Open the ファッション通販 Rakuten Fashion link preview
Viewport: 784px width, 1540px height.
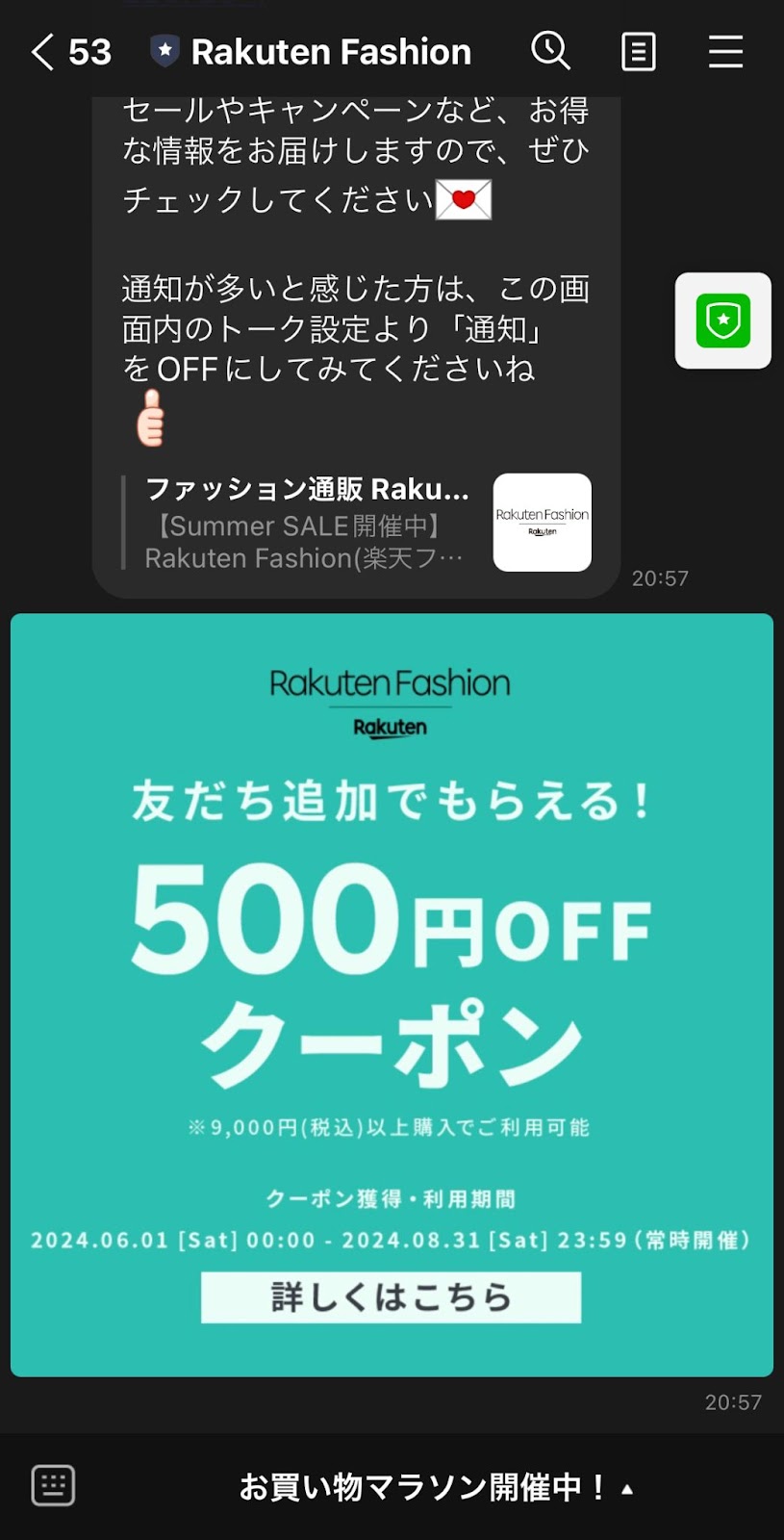[356, 523]
